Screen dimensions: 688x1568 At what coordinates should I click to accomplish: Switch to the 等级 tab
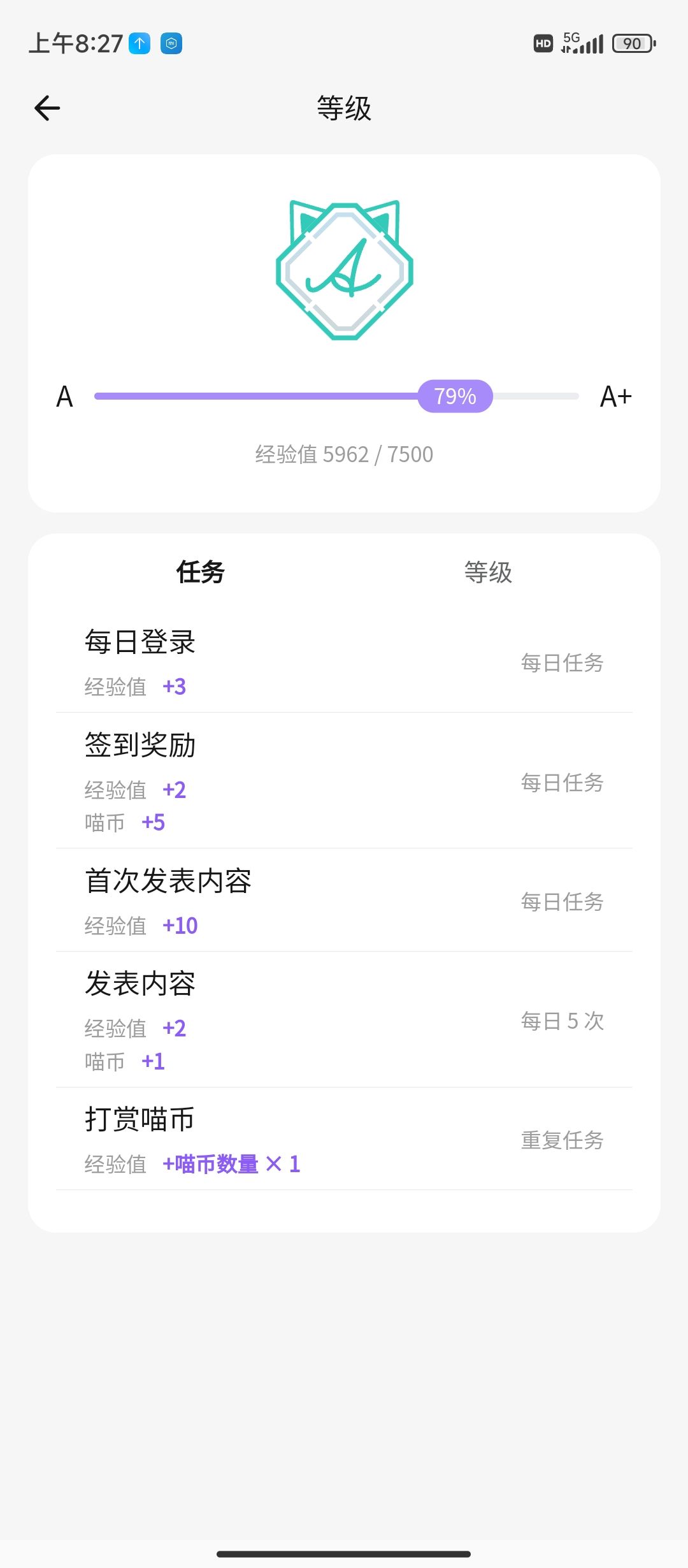click(488, 572)
